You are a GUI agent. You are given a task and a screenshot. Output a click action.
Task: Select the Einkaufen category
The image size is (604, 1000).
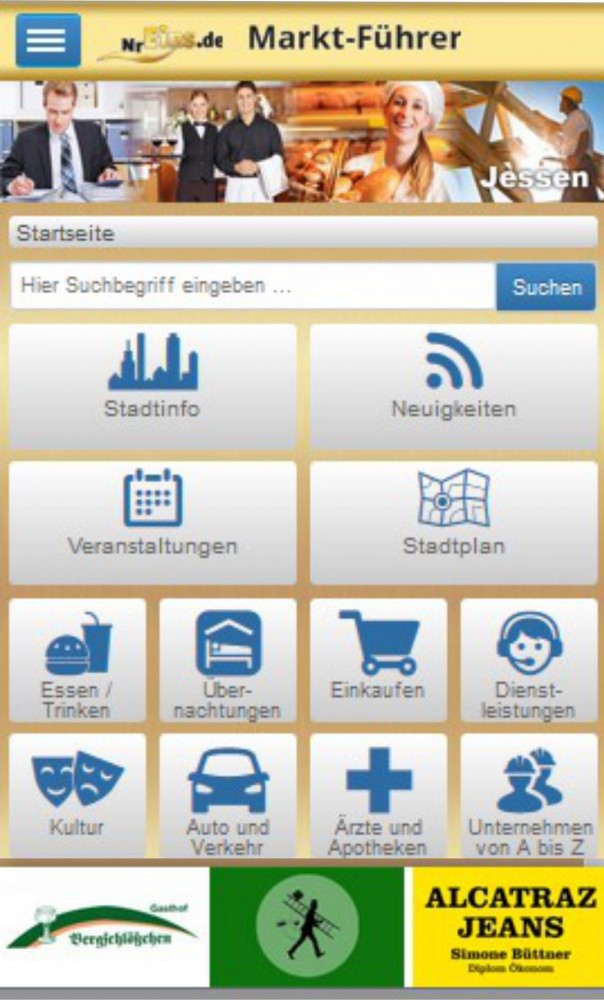click(x=378, y=661)
